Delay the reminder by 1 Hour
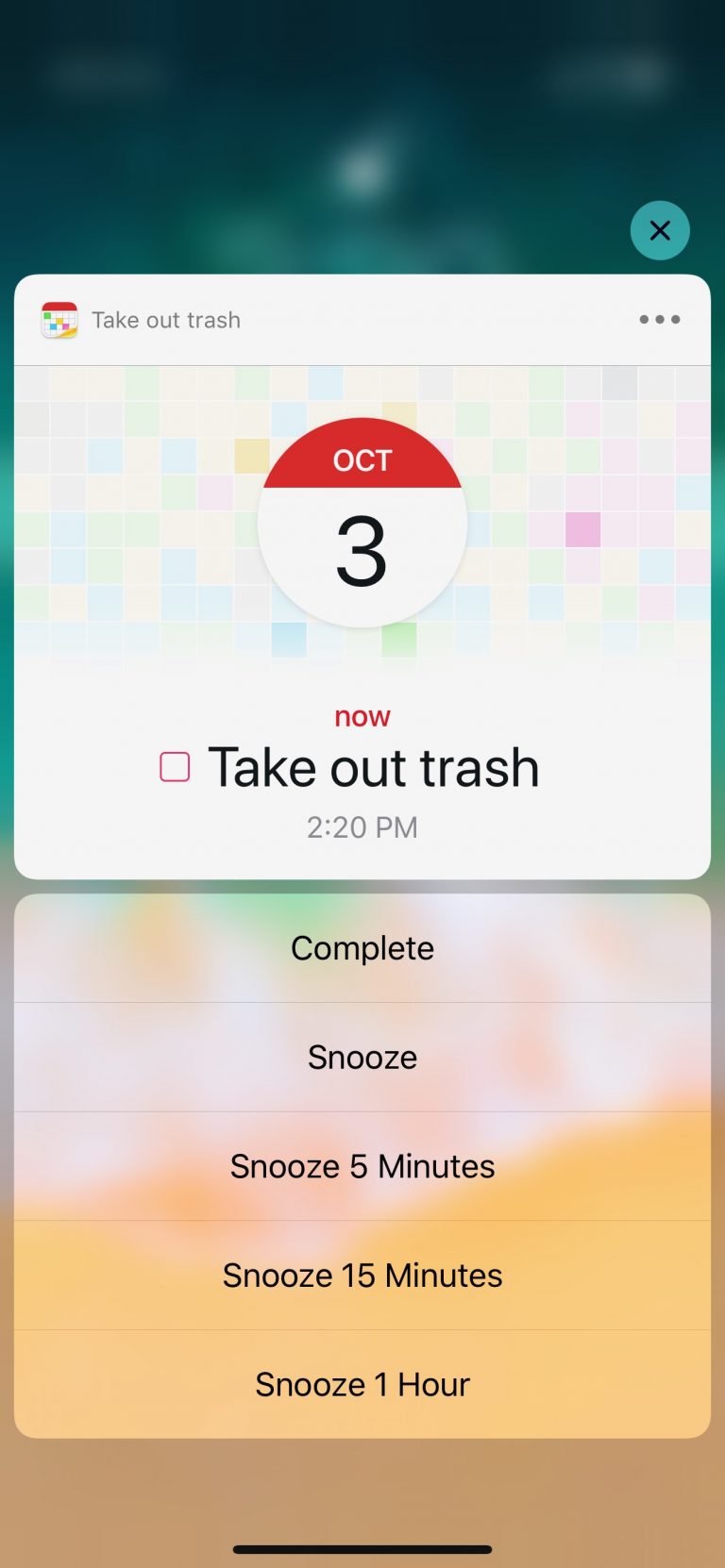This screenshot has height=1568, width=725. [x=362, y=1384]
